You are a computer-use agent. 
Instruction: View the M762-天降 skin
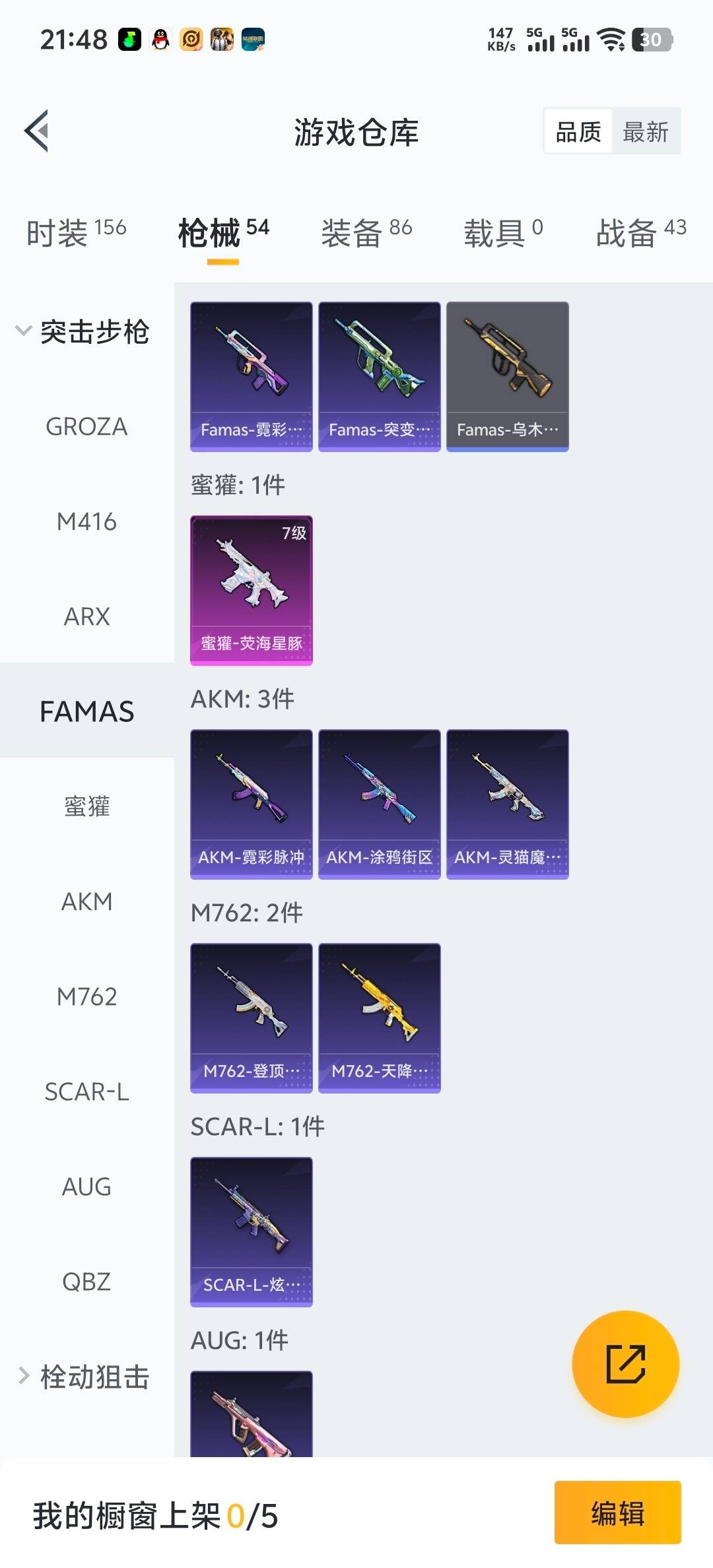point(379,1018)
